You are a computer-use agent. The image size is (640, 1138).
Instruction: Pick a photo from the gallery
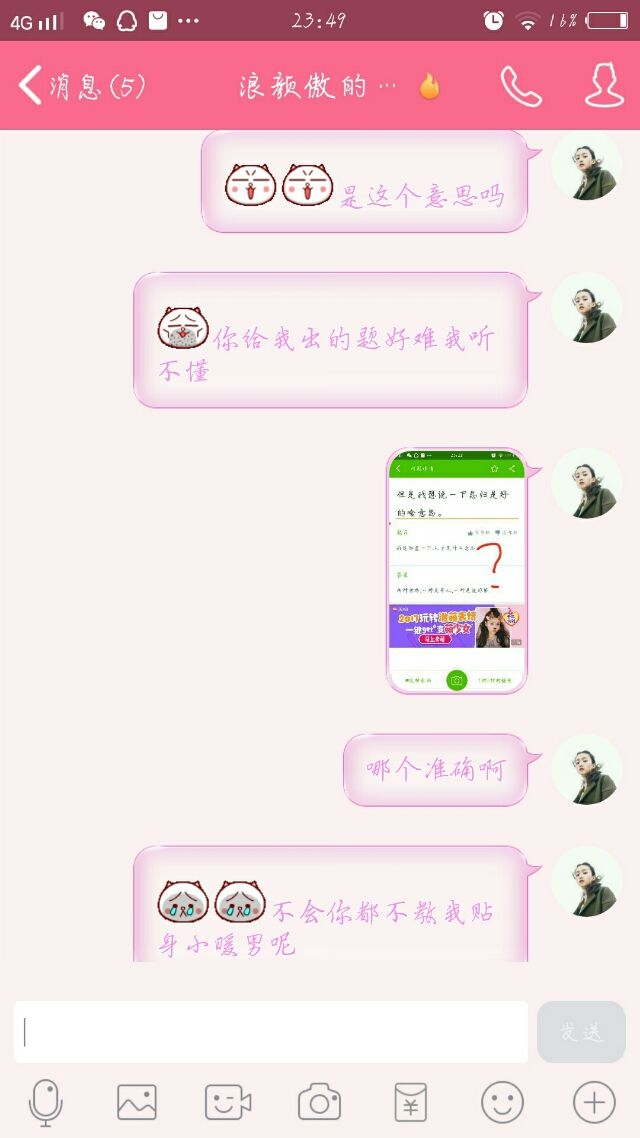137,1102
